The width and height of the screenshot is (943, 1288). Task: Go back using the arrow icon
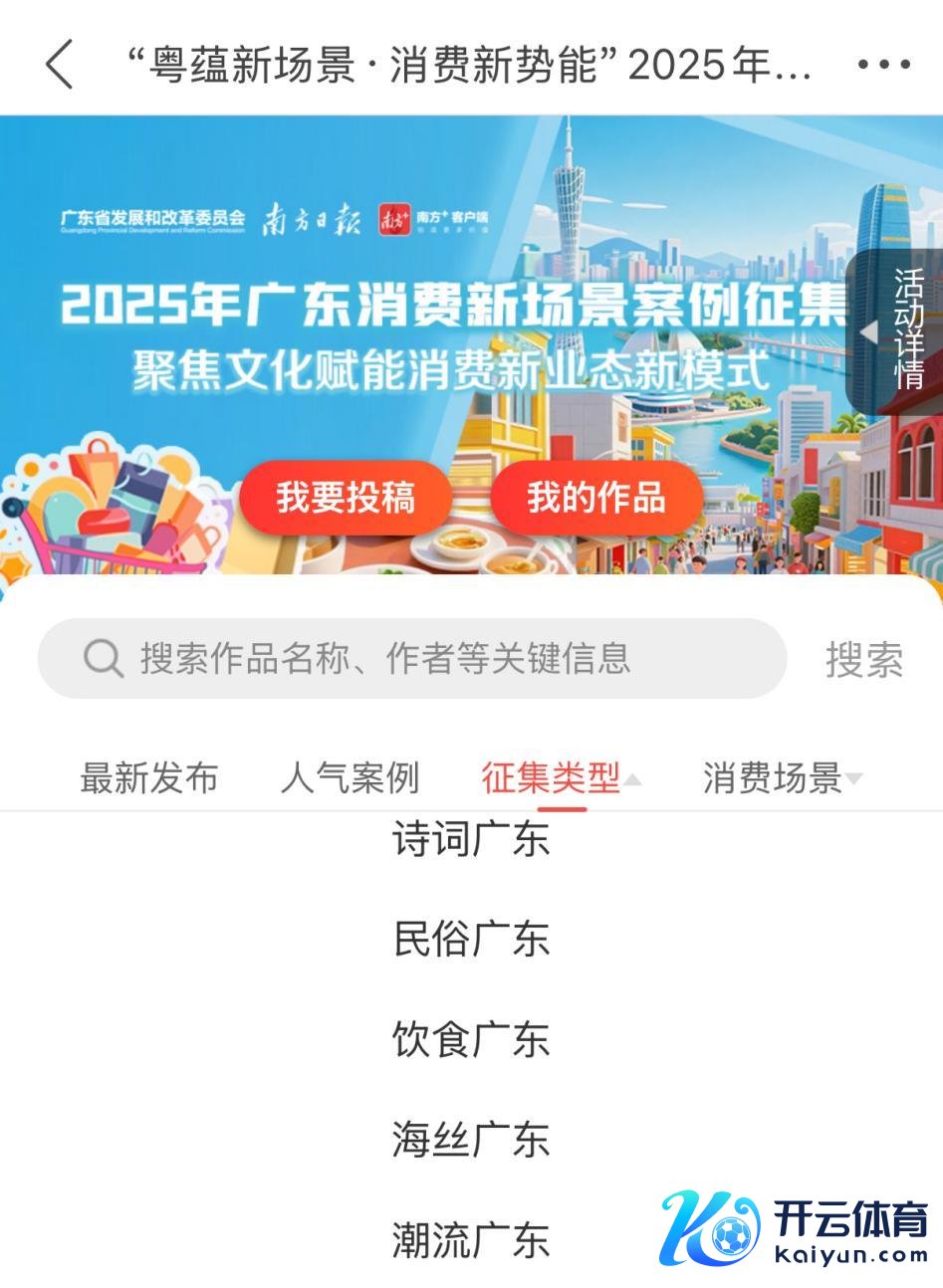[60, 66]
